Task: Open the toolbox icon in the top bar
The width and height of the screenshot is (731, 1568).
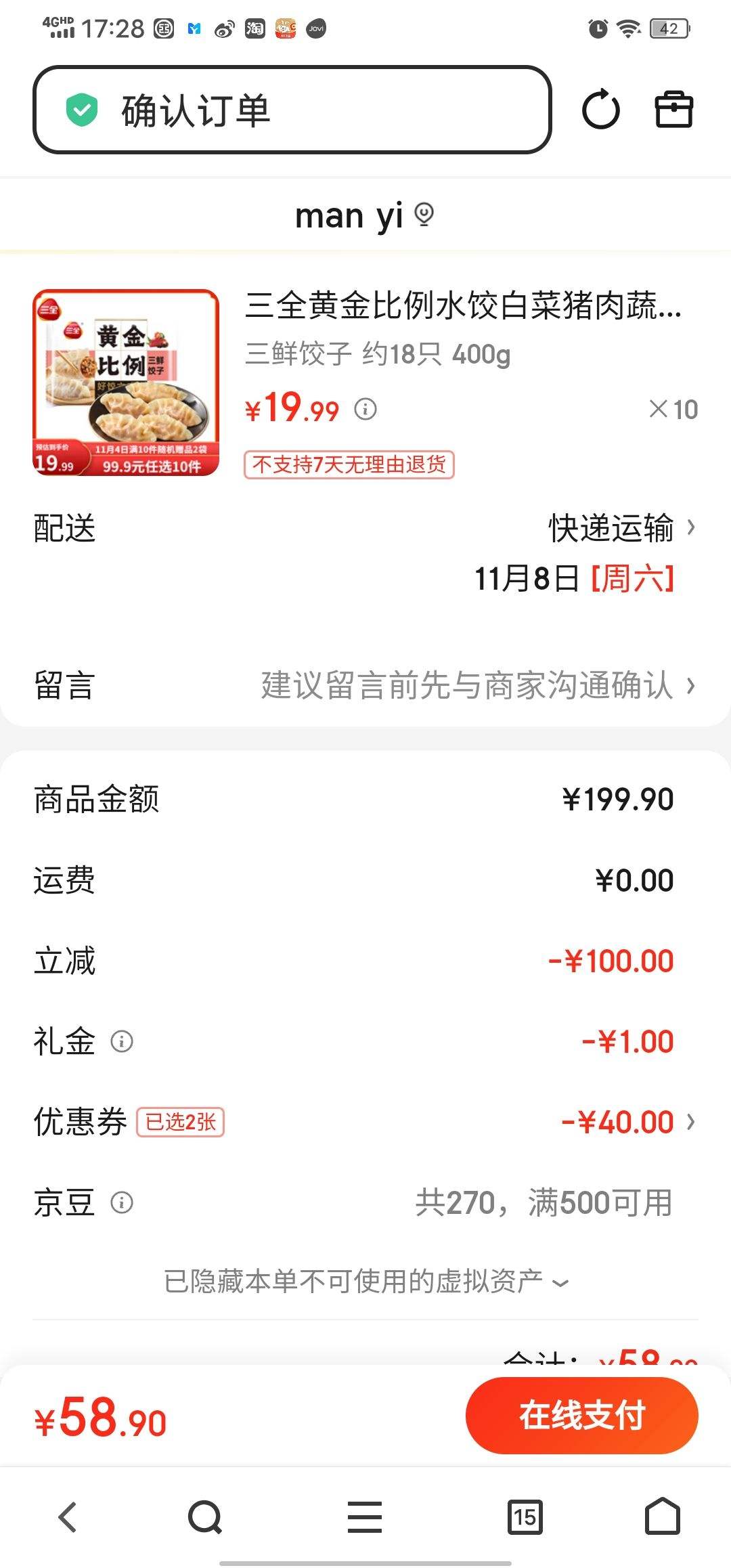Action: pos(673,110)
